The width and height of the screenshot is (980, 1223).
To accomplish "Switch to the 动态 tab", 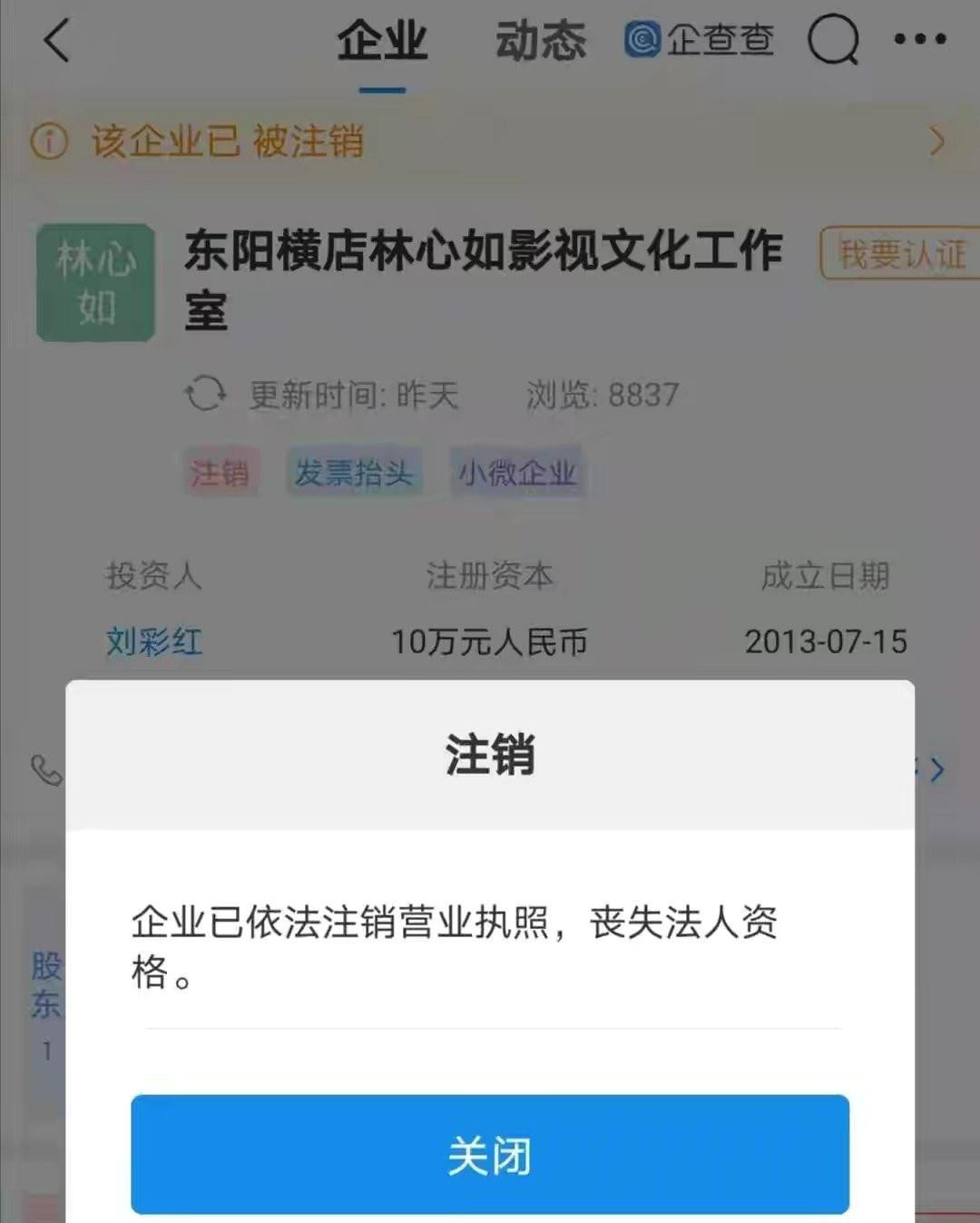I will click(540, 41).
